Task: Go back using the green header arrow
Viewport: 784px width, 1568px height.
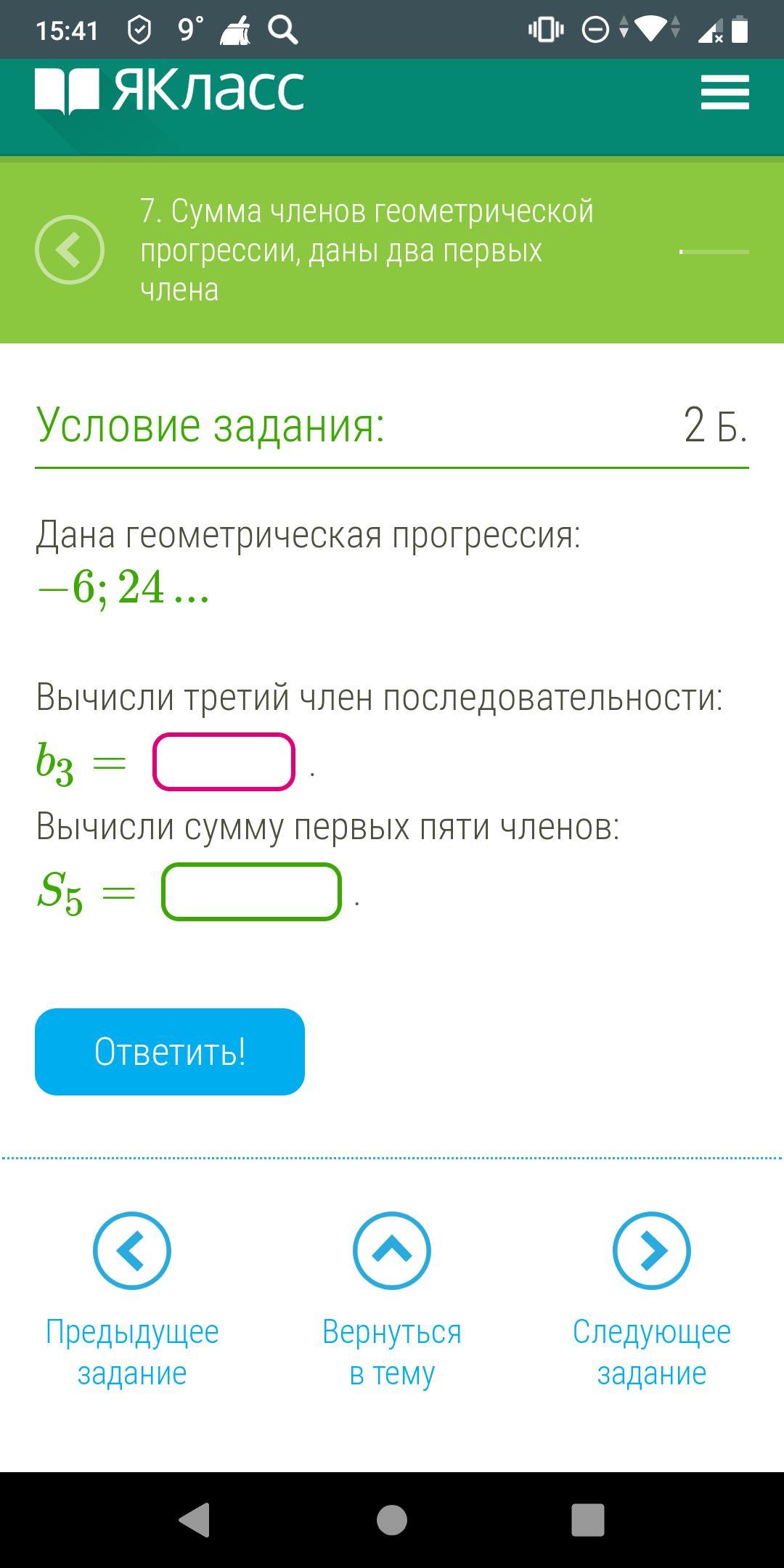Action: (70, 250)
